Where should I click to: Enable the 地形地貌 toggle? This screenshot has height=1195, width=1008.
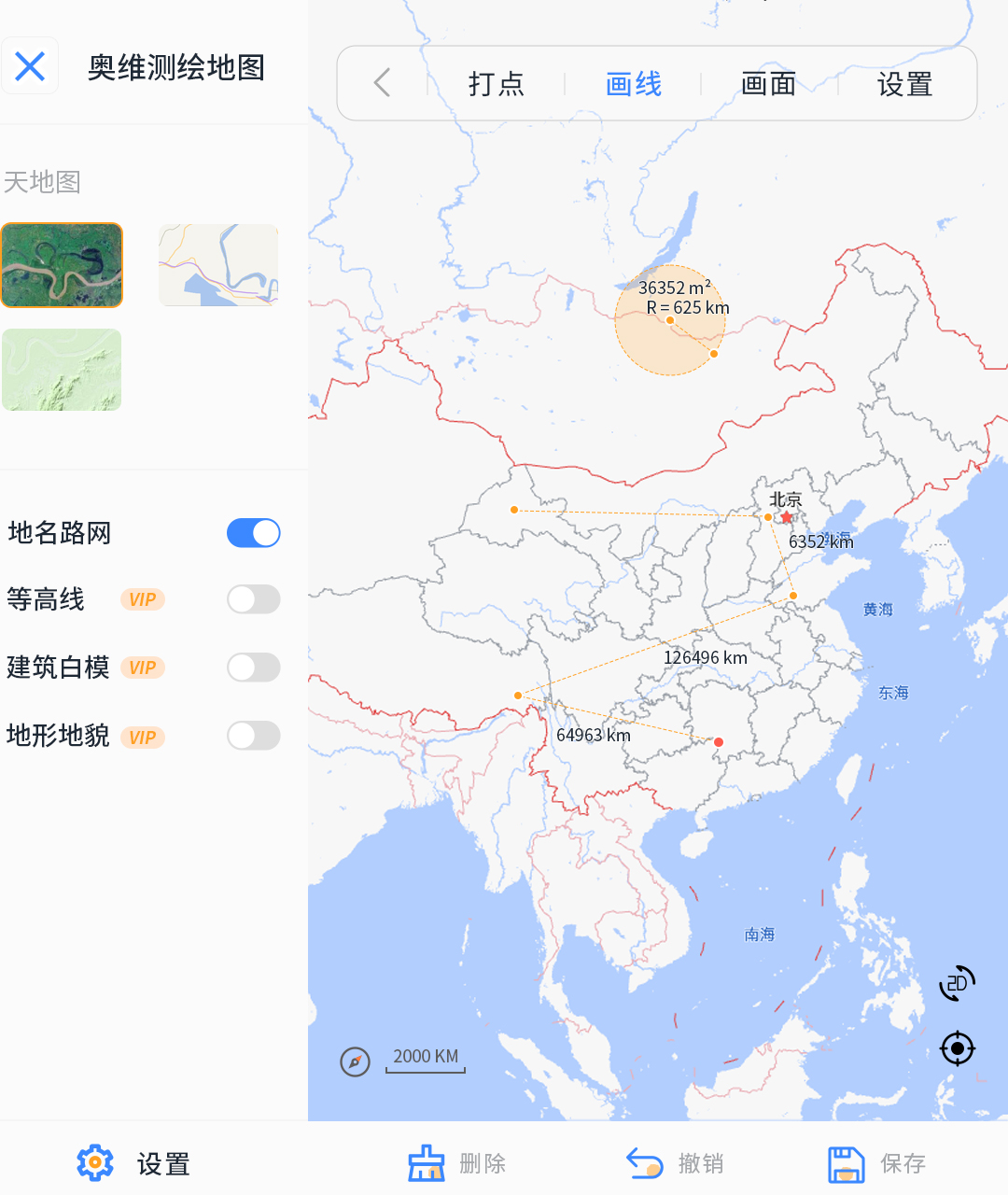(253, 736)
